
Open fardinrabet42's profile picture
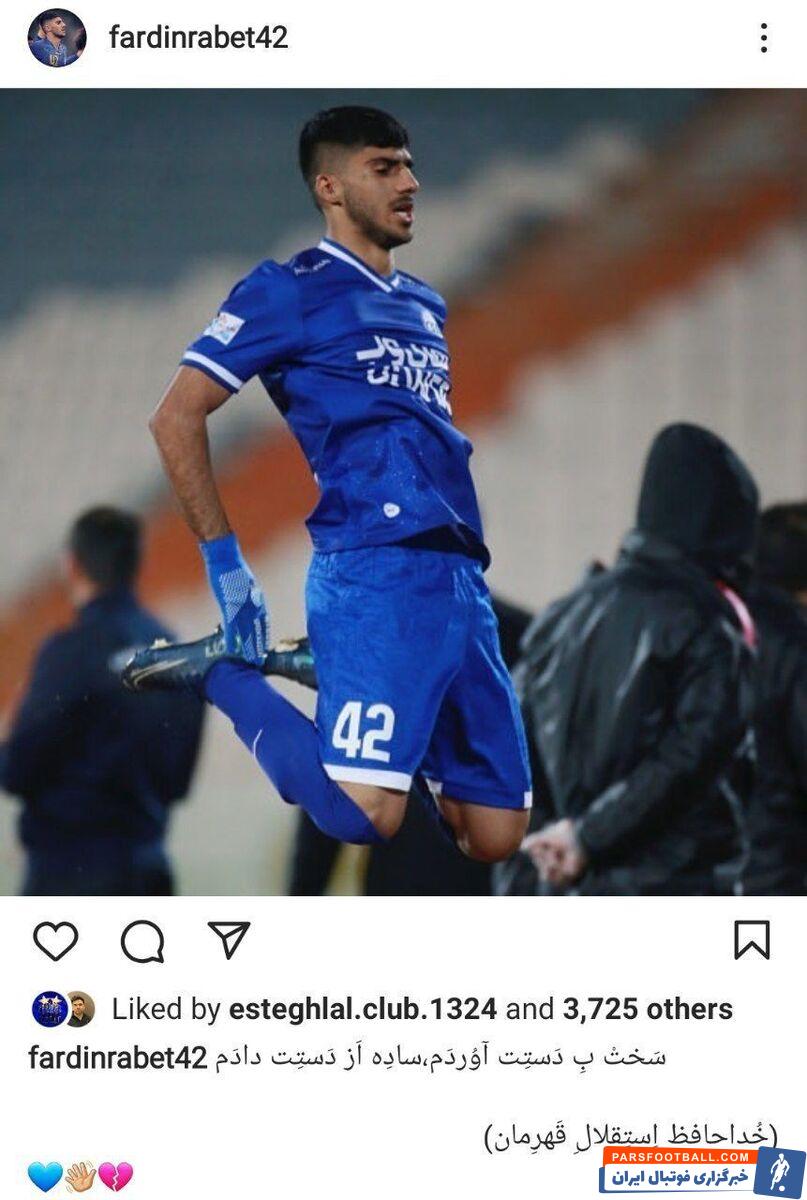pyautogui.click(x=56, y=38)
